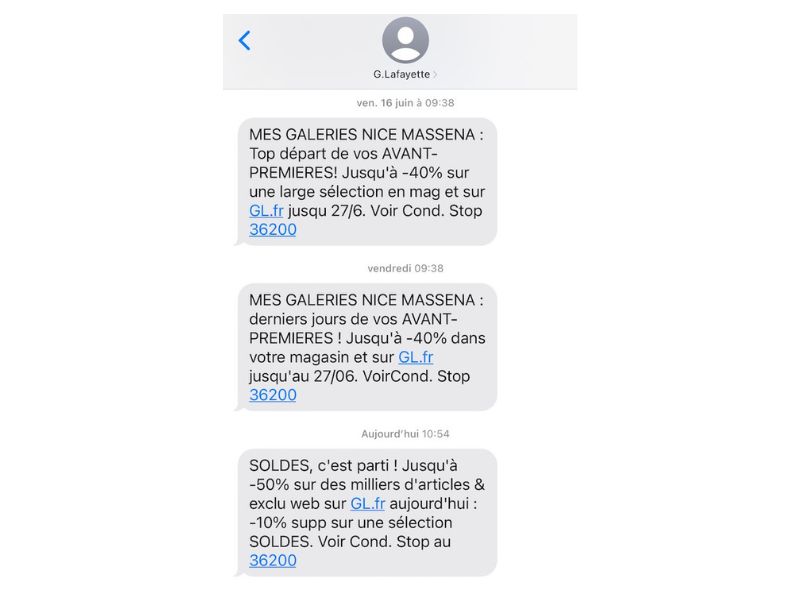This screenshot has width=800, height=600.
Task: Tap 36200 in the SOLDES message
Action: click(272, 561)
